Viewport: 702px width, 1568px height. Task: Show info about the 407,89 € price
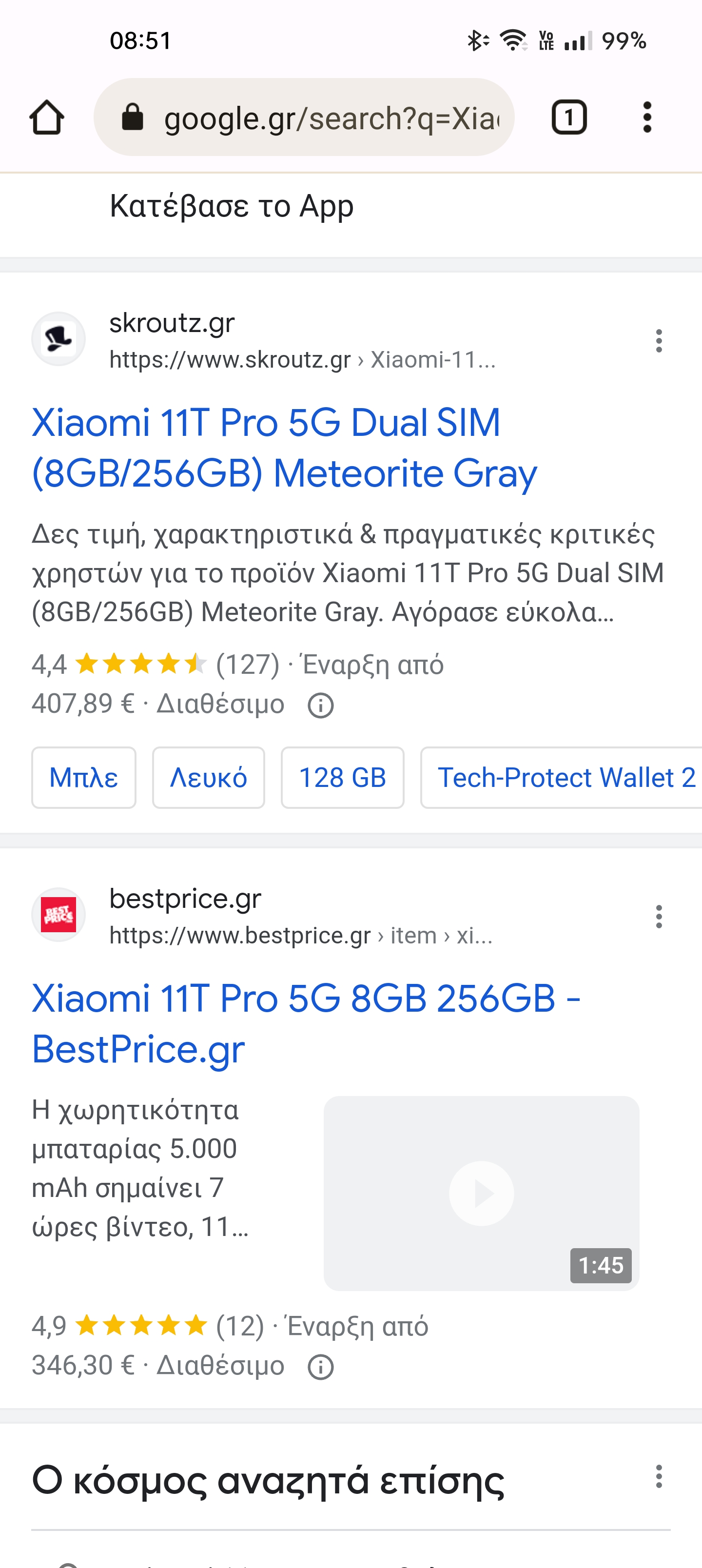point(320,706)
